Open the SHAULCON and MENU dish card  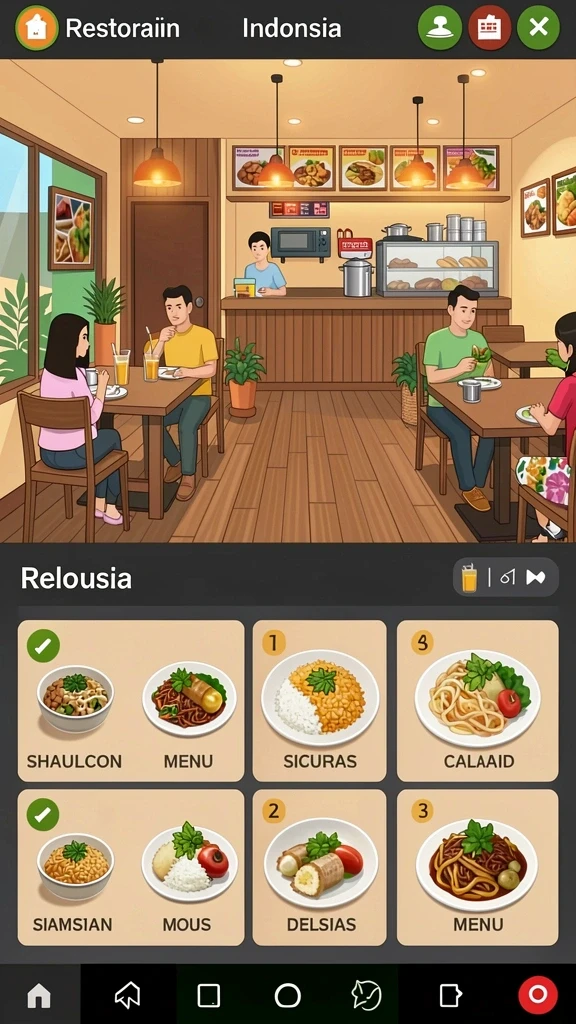(131, 701)
